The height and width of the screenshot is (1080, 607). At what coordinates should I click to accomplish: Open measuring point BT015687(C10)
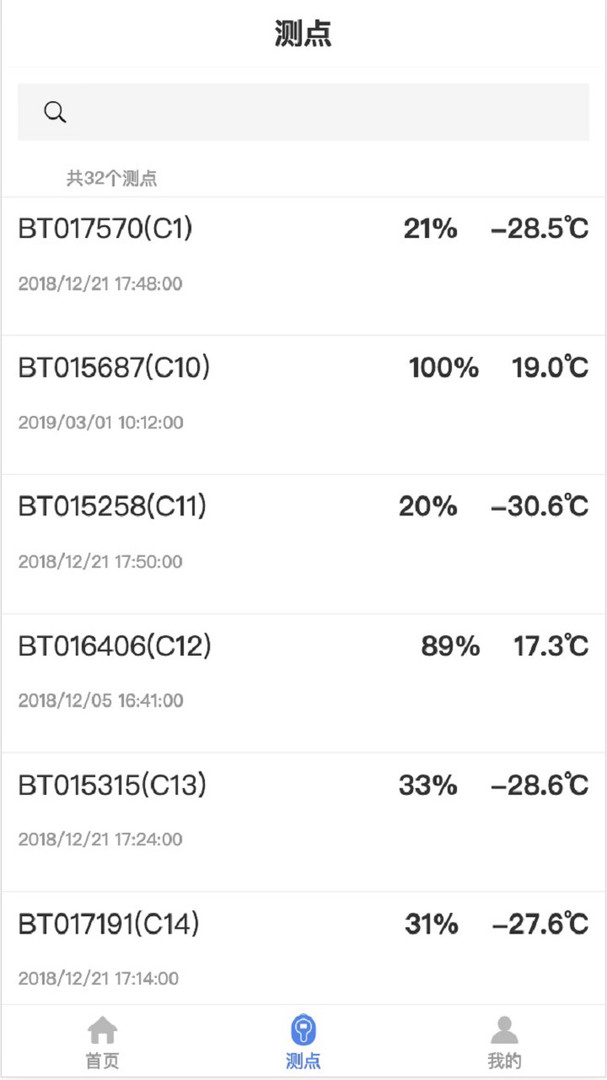pyautogui.click(x=303, y=395)
